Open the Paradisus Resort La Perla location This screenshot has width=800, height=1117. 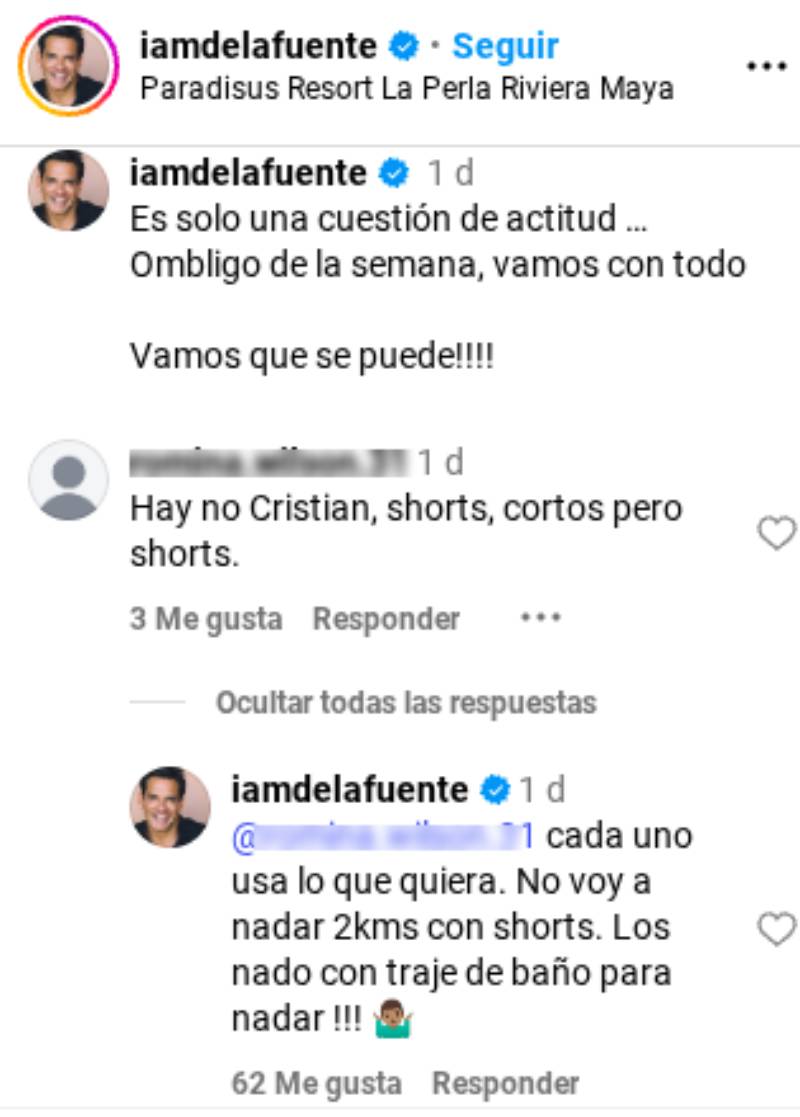pyautogui.click(x=406, y=89)
